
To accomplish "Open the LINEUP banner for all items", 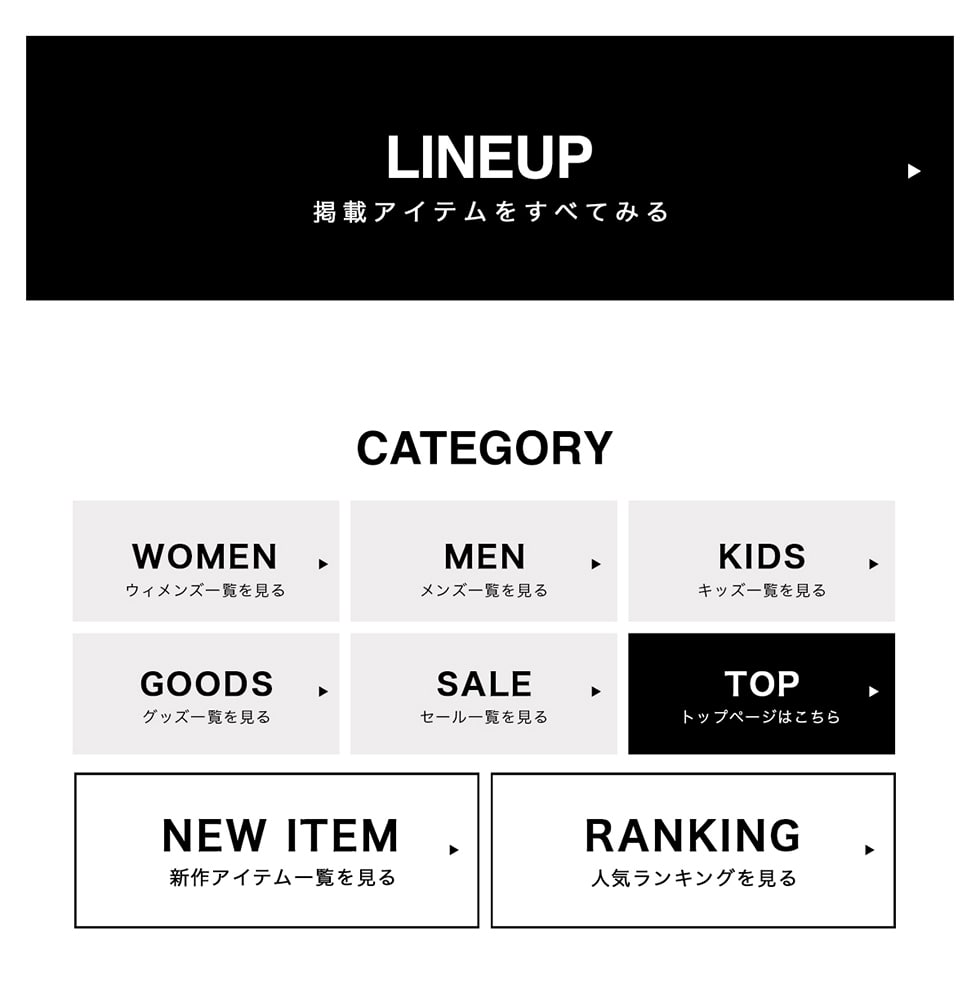I will tap(489, 168).
